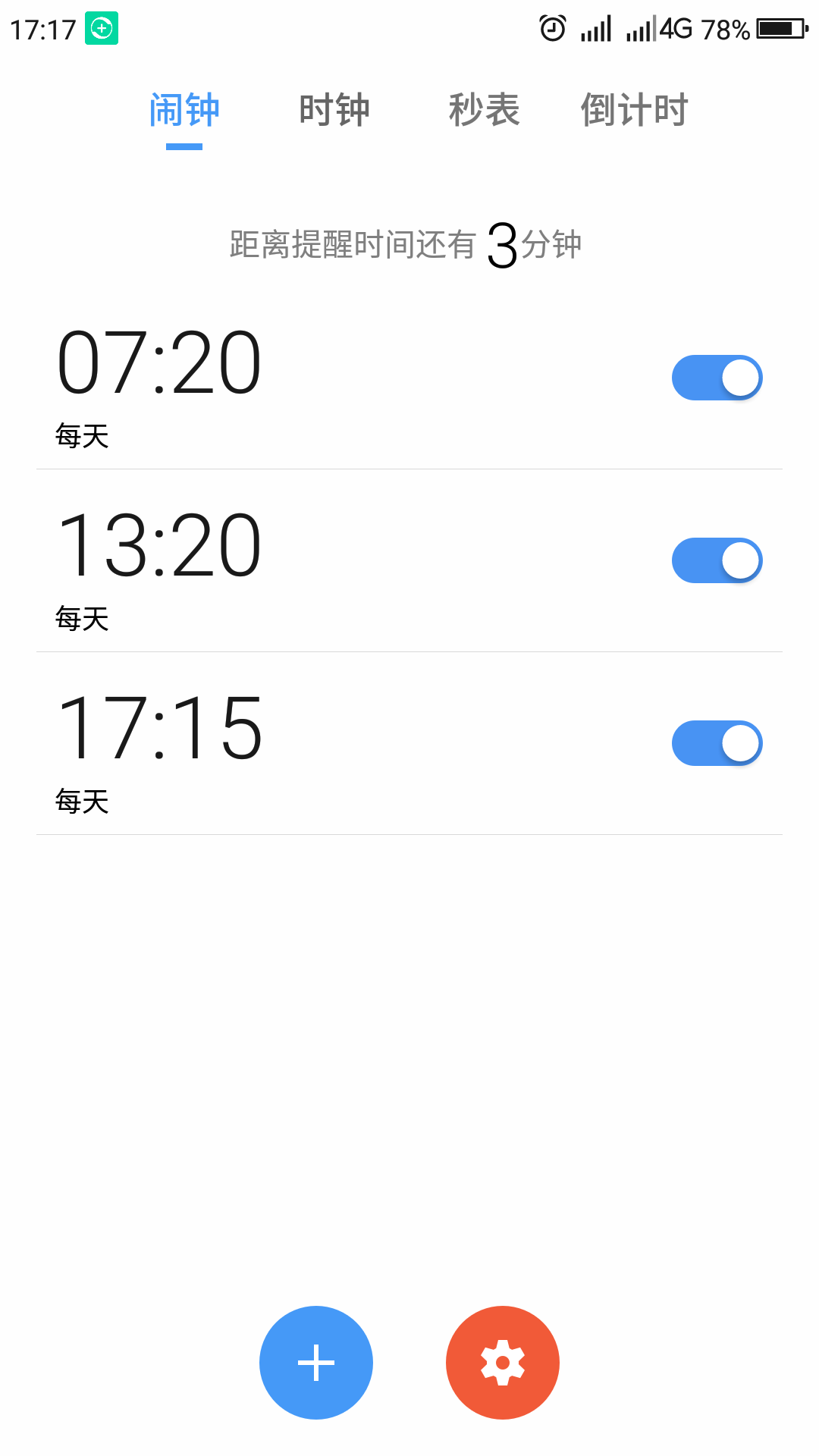Tap the blue plus icon to add alarm
This screenshot has height=1456, width=819.
(315, 1363)
